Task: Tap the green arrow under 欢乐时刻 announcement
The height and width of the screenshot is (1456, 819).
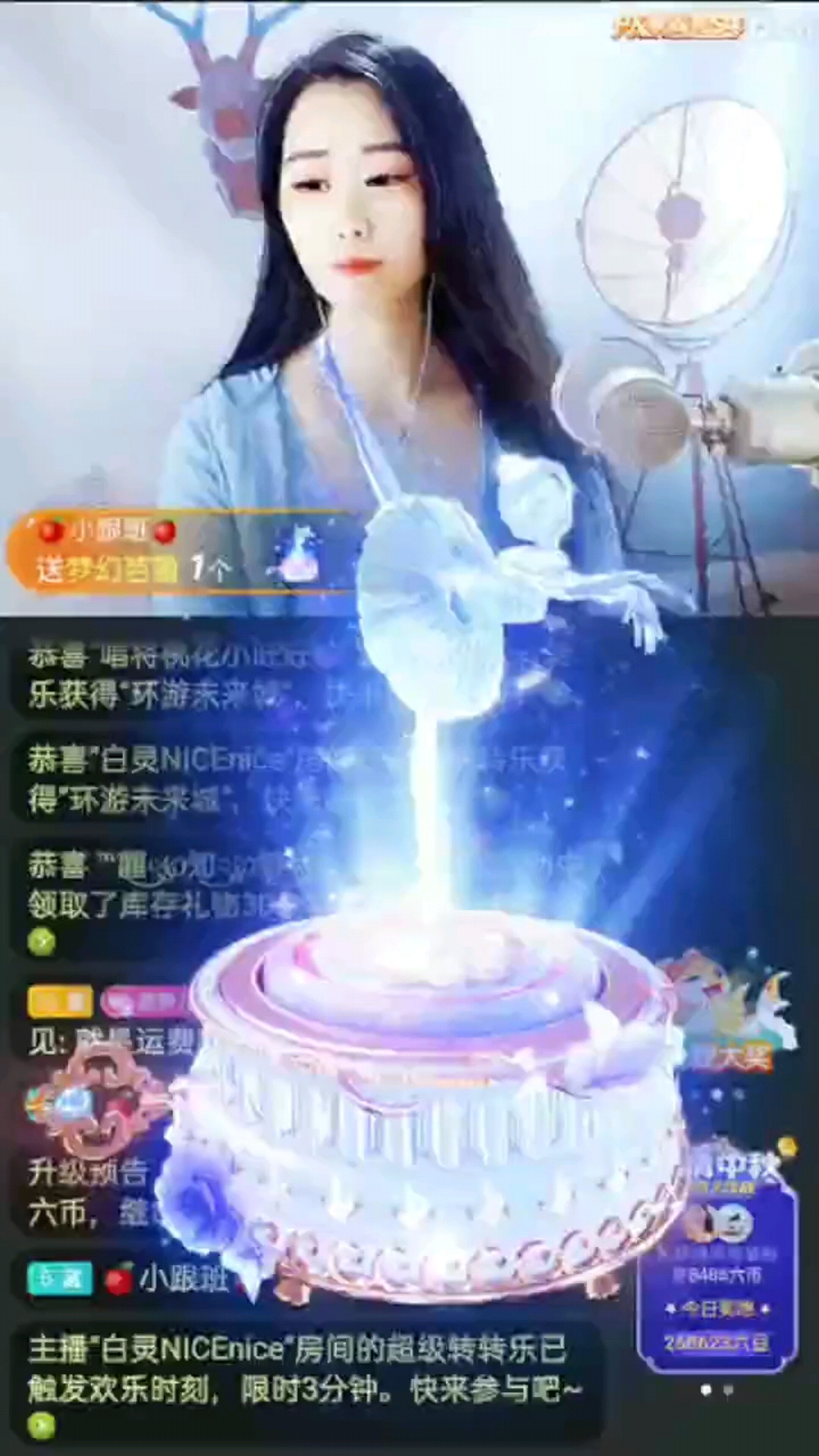Action: coord(42,1426)
